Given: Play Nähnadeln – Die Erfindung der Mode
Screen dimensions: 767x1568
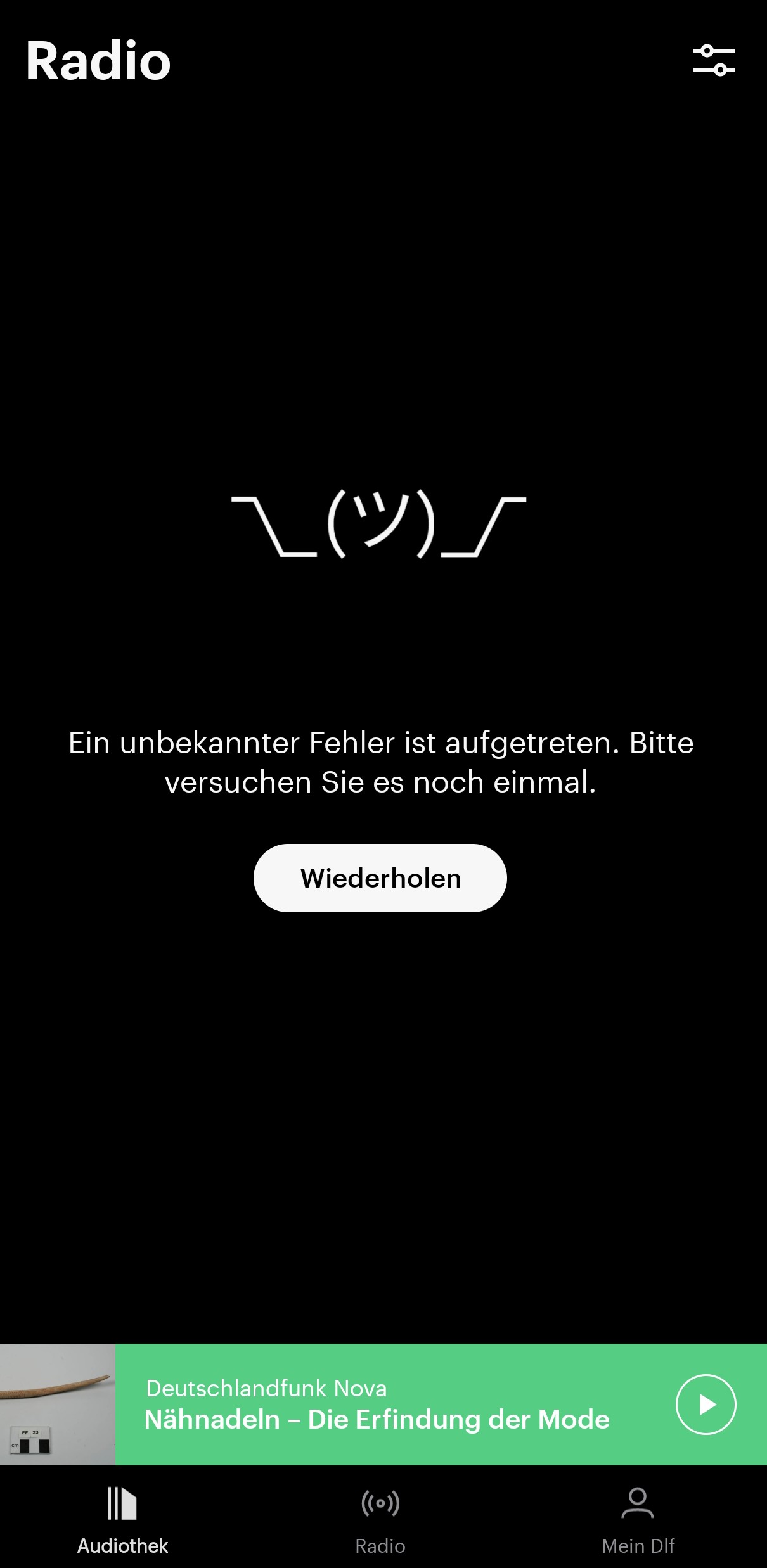Looking at the screenshot, I should coord(706,1405).
